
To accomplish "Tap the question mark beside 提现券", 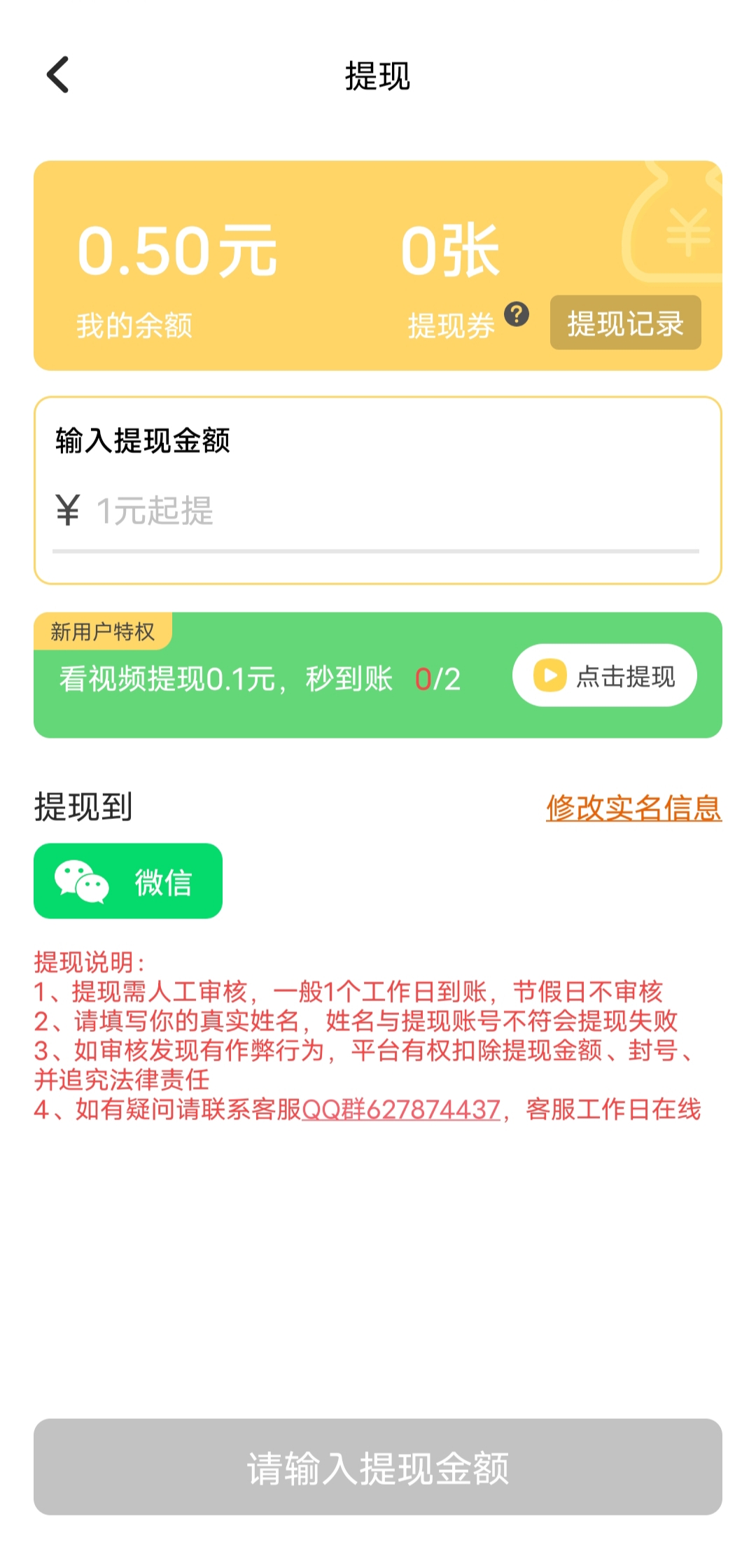I will point(517,314).
